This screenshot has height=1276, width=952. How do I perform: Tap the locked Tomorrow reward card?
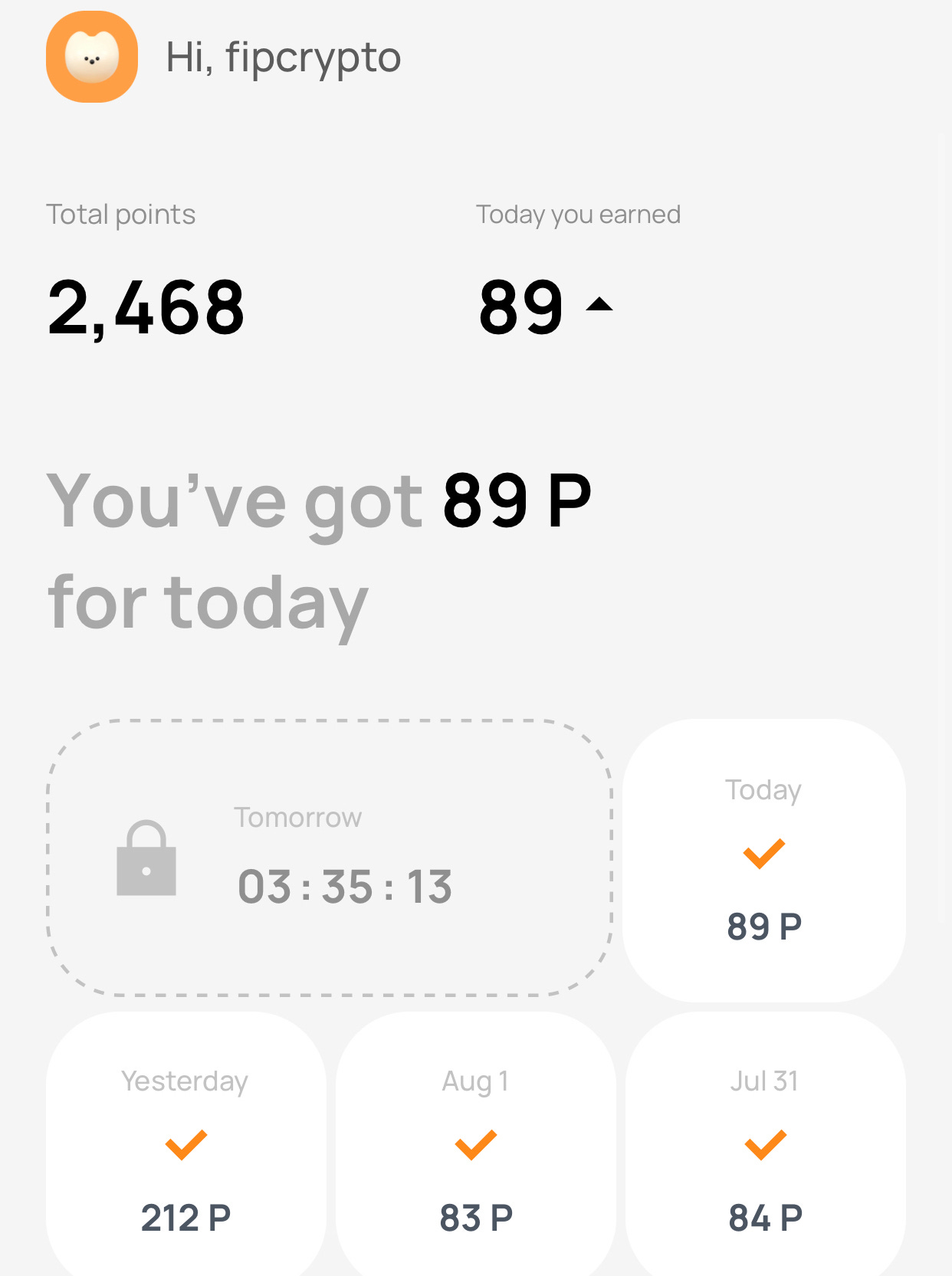[x=330, y=858]
